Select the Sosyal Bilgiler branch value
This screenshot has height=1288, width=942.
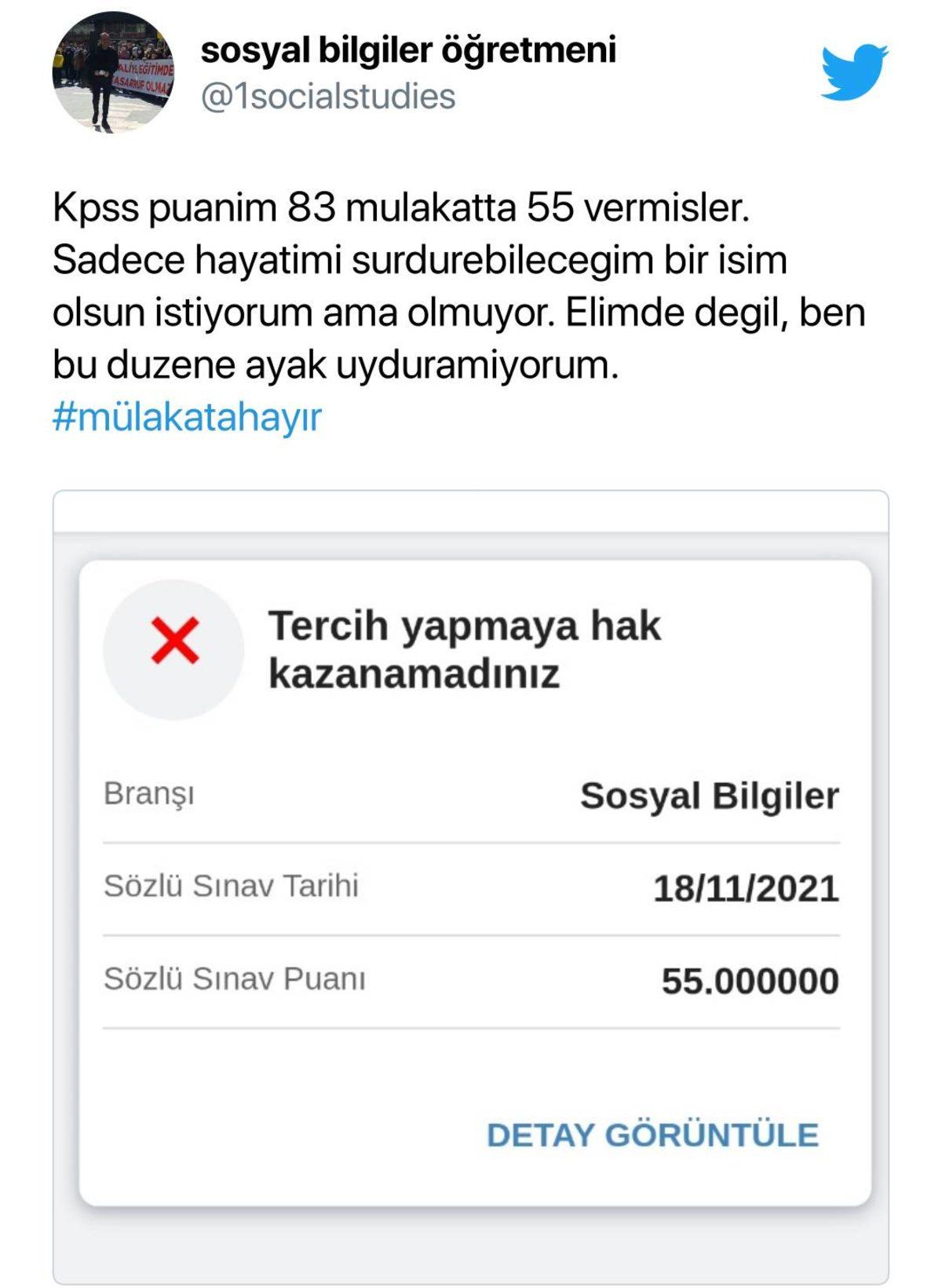click(x=709, y=798)
